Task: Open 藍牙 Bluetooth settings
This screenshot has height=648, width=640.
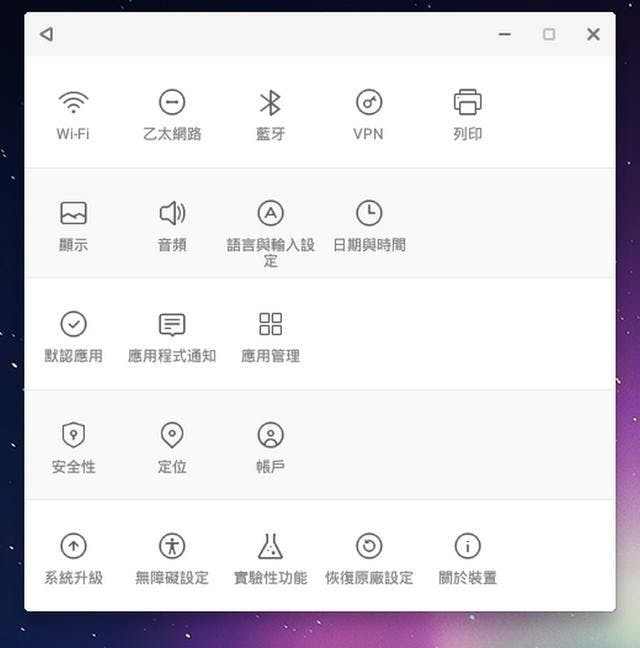Action: tap(270, 113)
